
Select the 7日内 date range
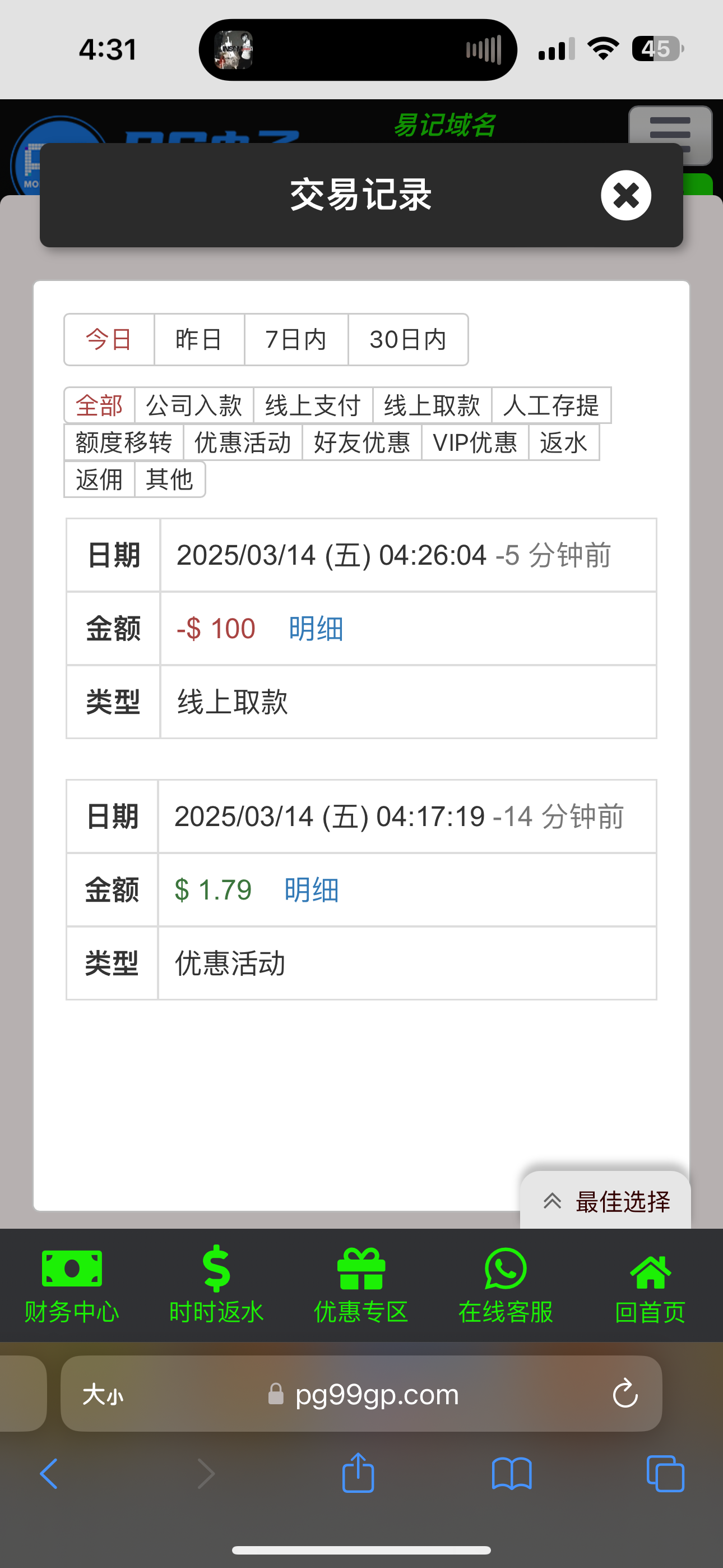pos(296,340)
